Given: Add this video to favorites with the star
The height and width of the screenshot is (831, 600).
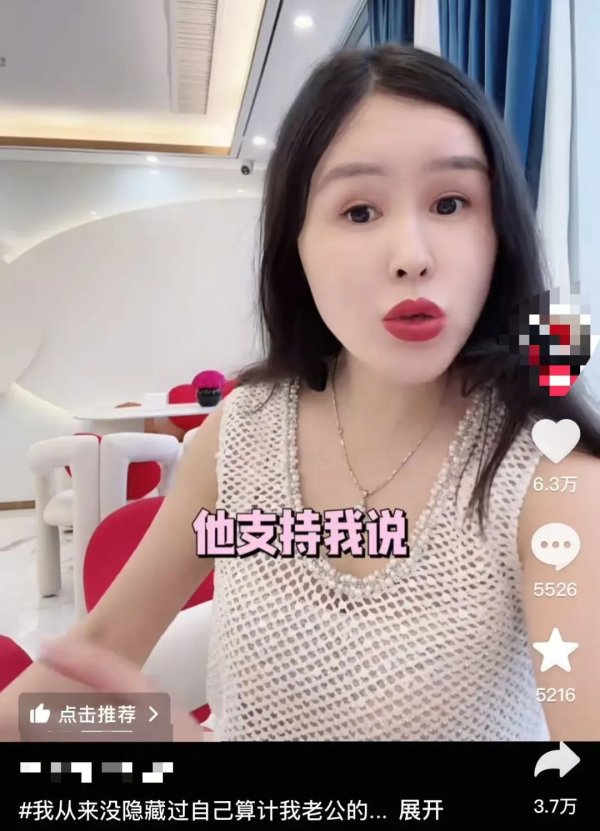Looking at the screenshot, I should tap(555, 651).
